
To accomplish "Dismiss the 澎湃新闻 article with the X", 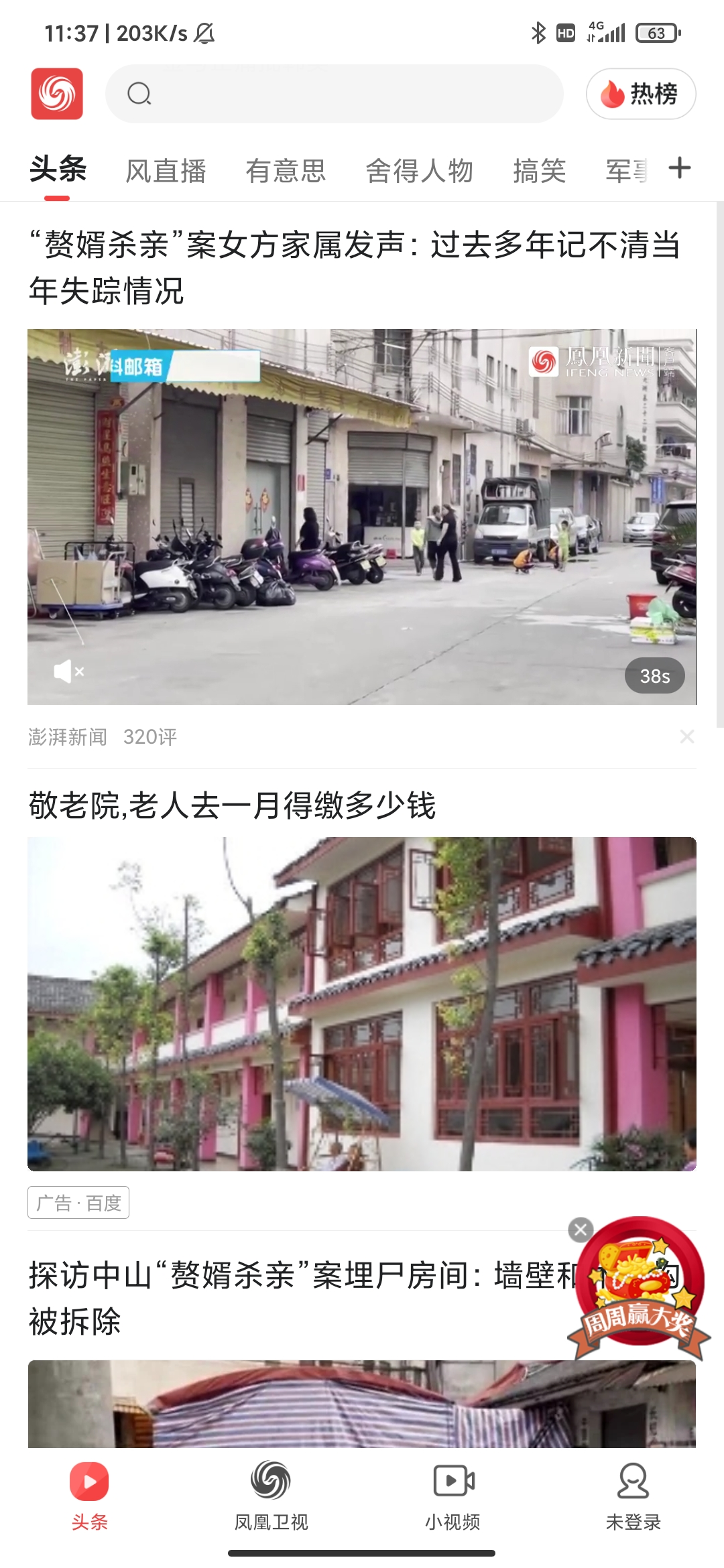I will [686, 737].
